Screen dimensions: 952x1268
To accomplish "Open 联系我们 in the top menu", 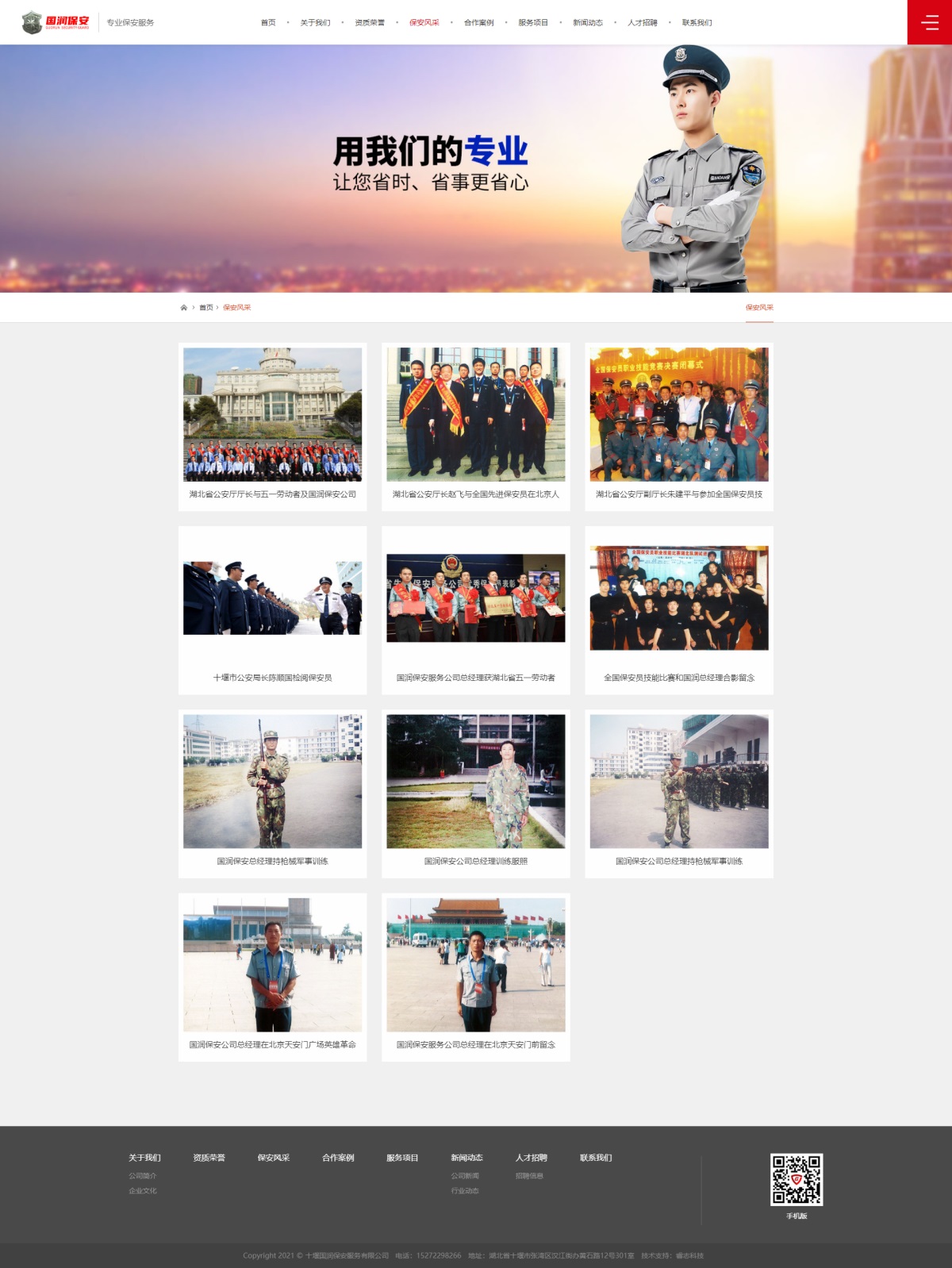I will click(x=697, y=23).
